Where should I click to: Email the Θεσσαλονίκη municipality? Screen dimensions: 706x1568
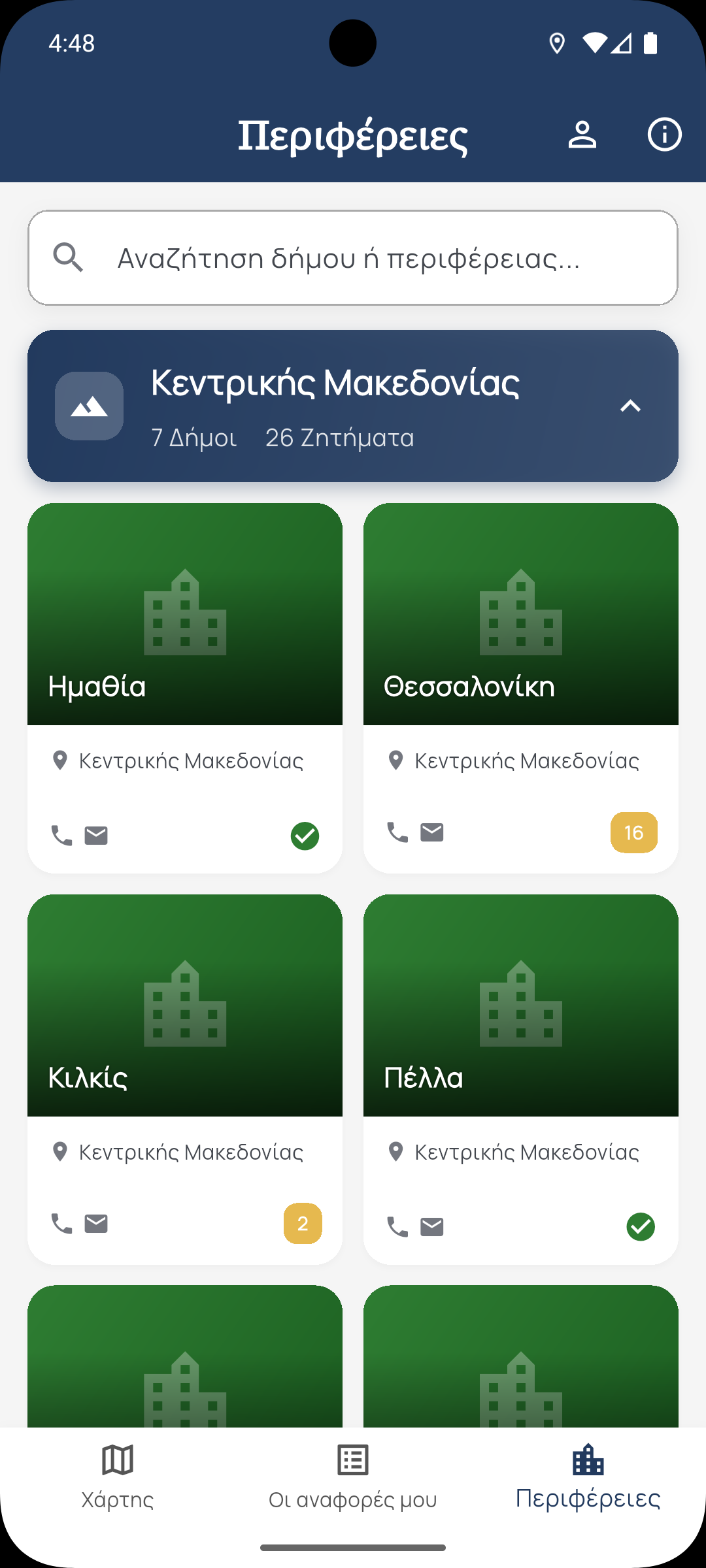coord(432,832)
